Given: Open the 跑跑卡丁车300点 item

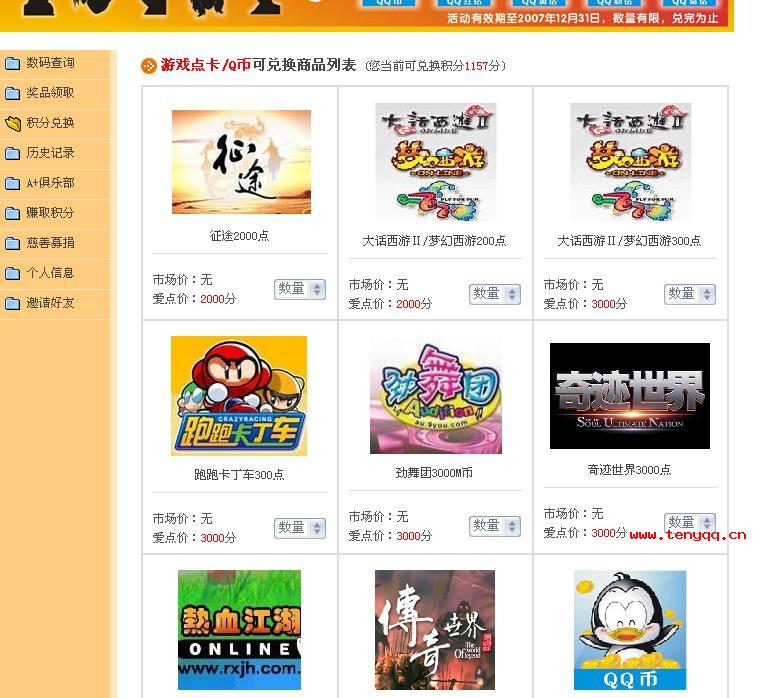Looking at the screenshot, I should (239, 395).
